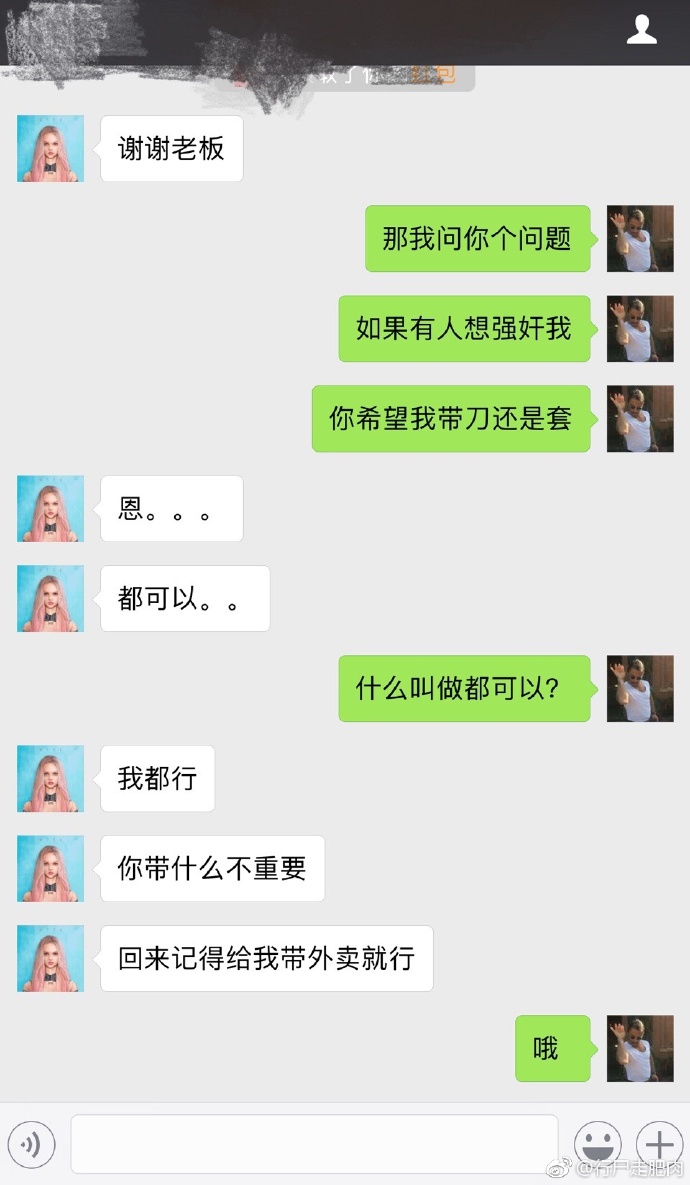Open the emoji sticker panel
The height and width of the screenshot is (1185, 690).
click(597, 1144)
